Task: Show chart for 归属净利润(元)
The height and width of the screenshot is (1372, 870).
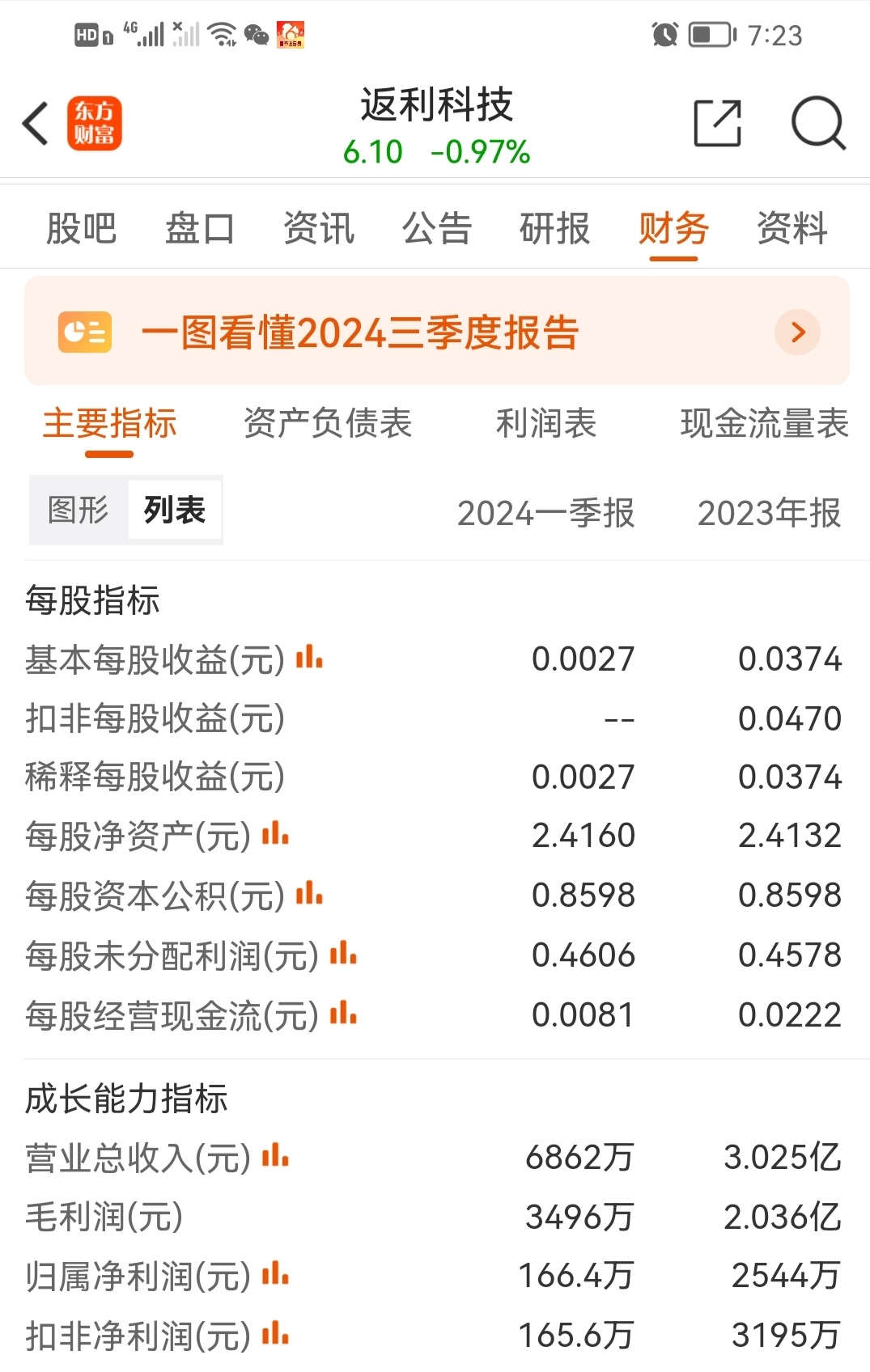Action: [275, 1274]
